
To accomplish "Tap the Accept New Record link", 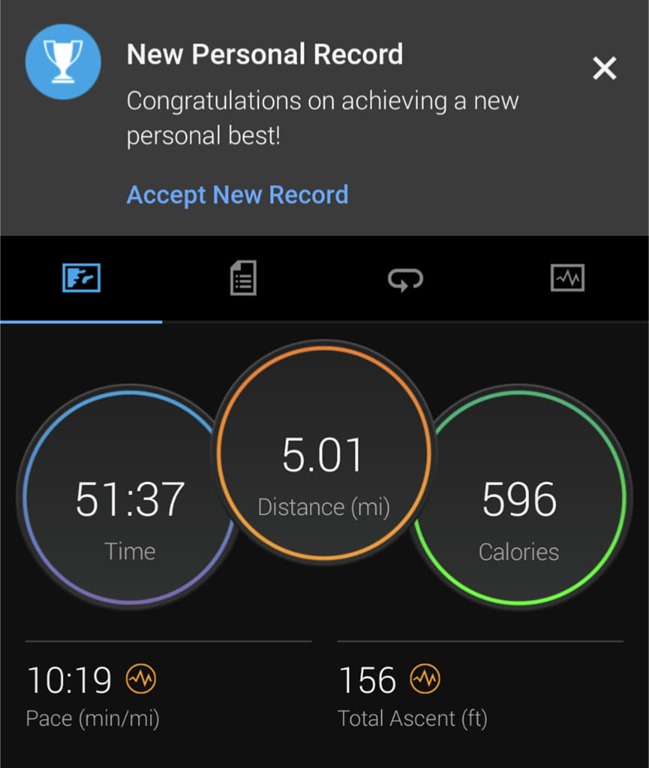I will point(237,194).
